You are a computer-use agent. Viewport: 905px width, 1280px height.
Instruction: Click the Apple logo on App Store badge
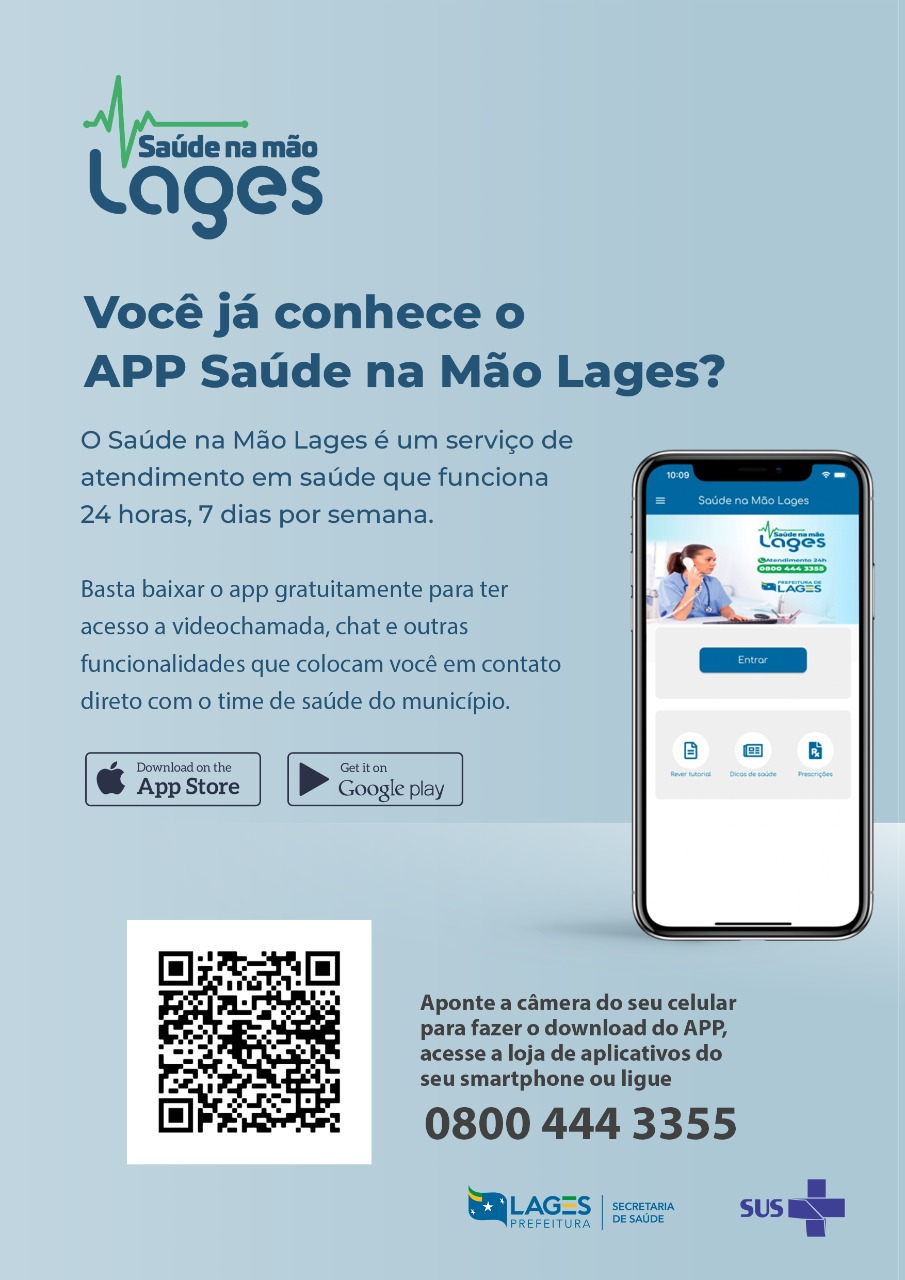pyautogui.click(x=110, y=779)
